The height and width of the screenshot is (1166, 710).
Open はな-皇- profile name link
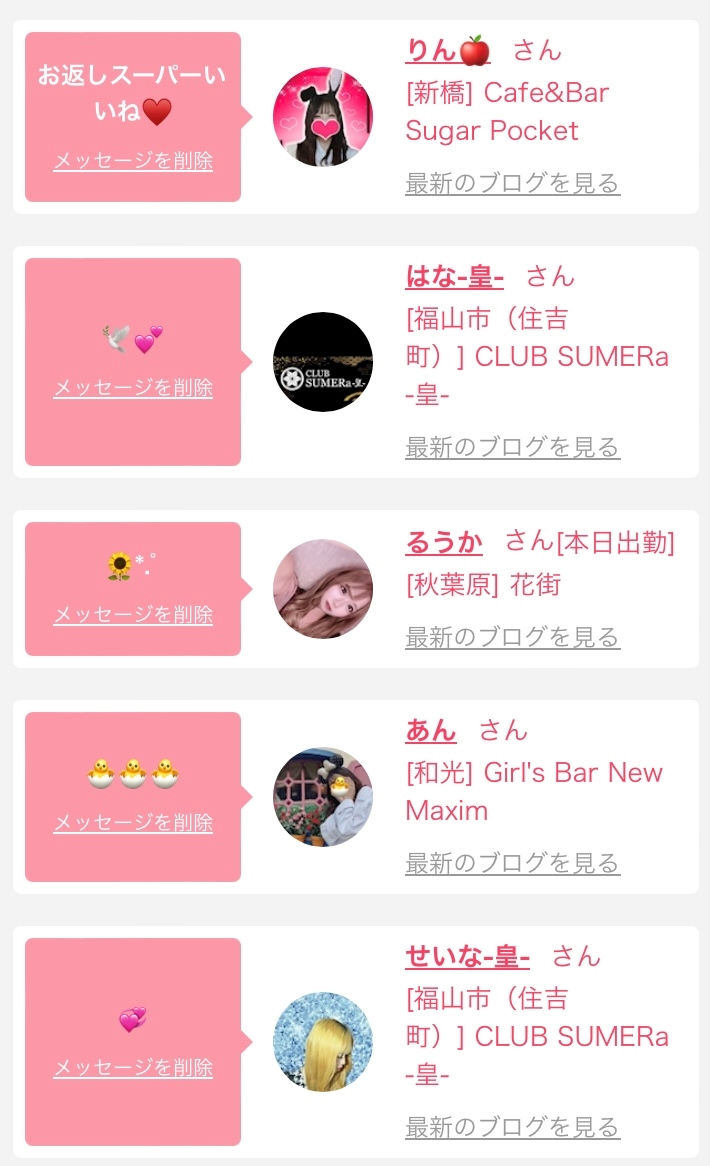pos(454,276)
